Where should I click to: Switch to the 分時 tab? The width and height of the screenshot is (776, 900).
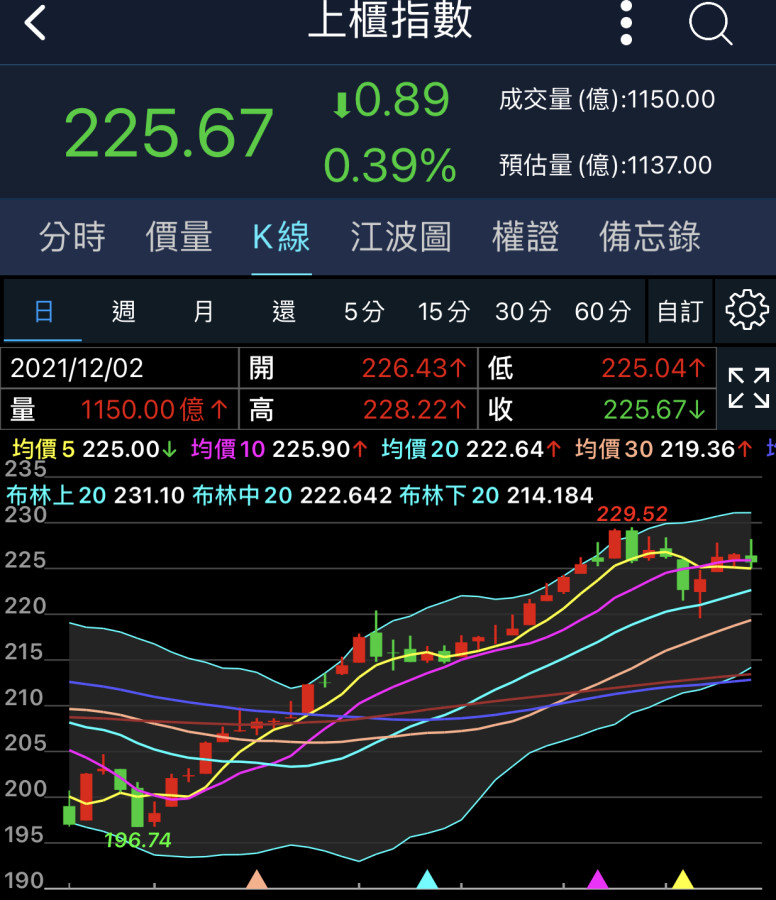click(x=72, y=238)
